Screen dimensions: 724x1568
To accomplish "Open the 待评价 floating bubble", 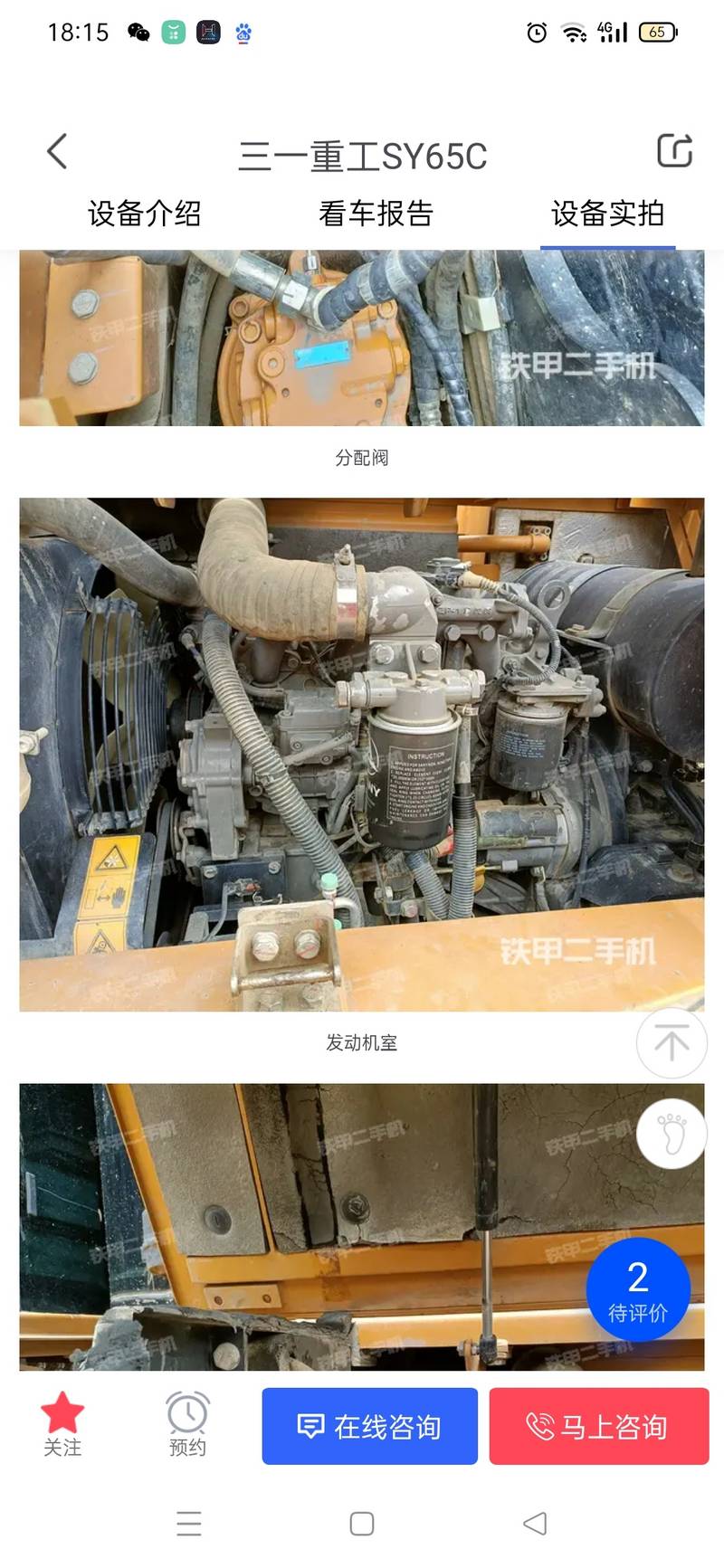I will tap(638, 1289).
